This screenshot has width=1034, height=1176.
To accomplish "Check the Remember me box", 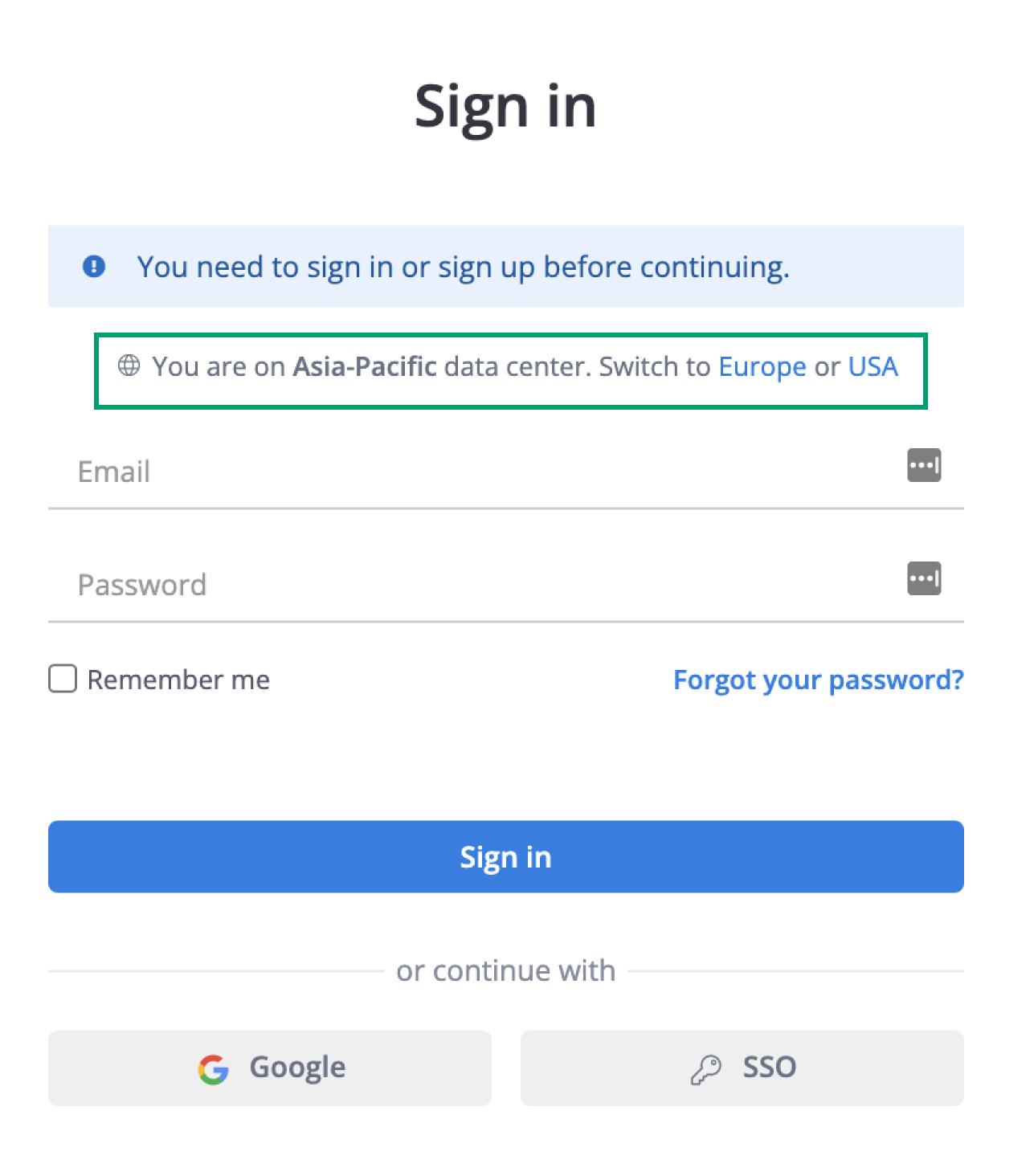I will (63, 679).
